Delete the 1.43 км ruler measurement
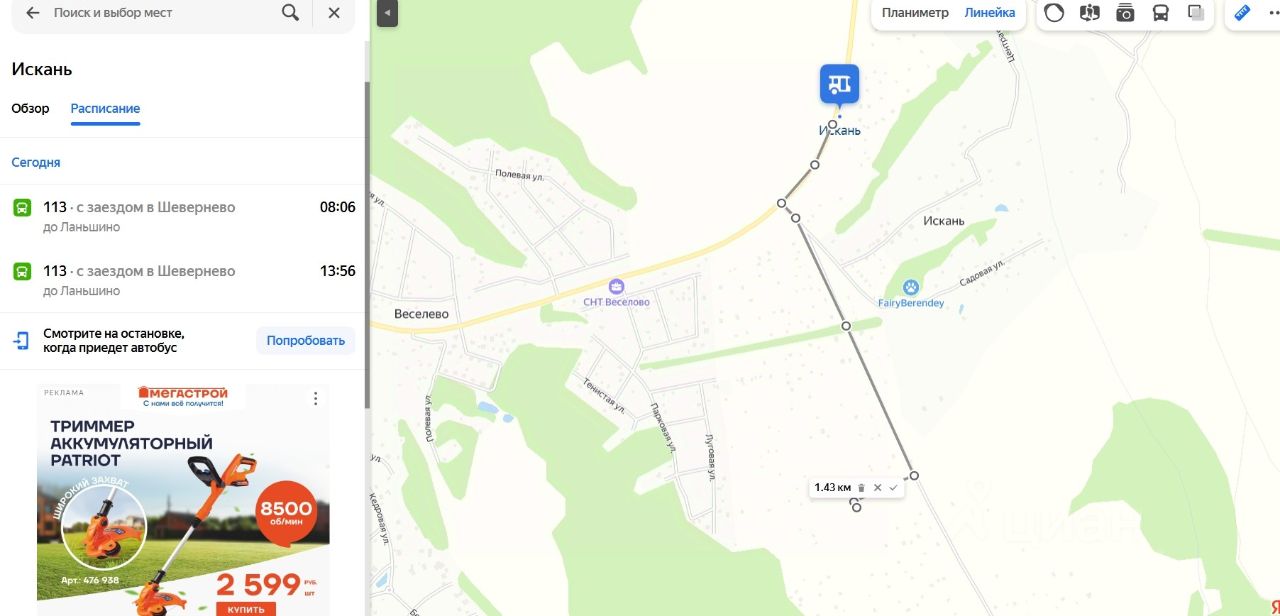 click(861, 488)
